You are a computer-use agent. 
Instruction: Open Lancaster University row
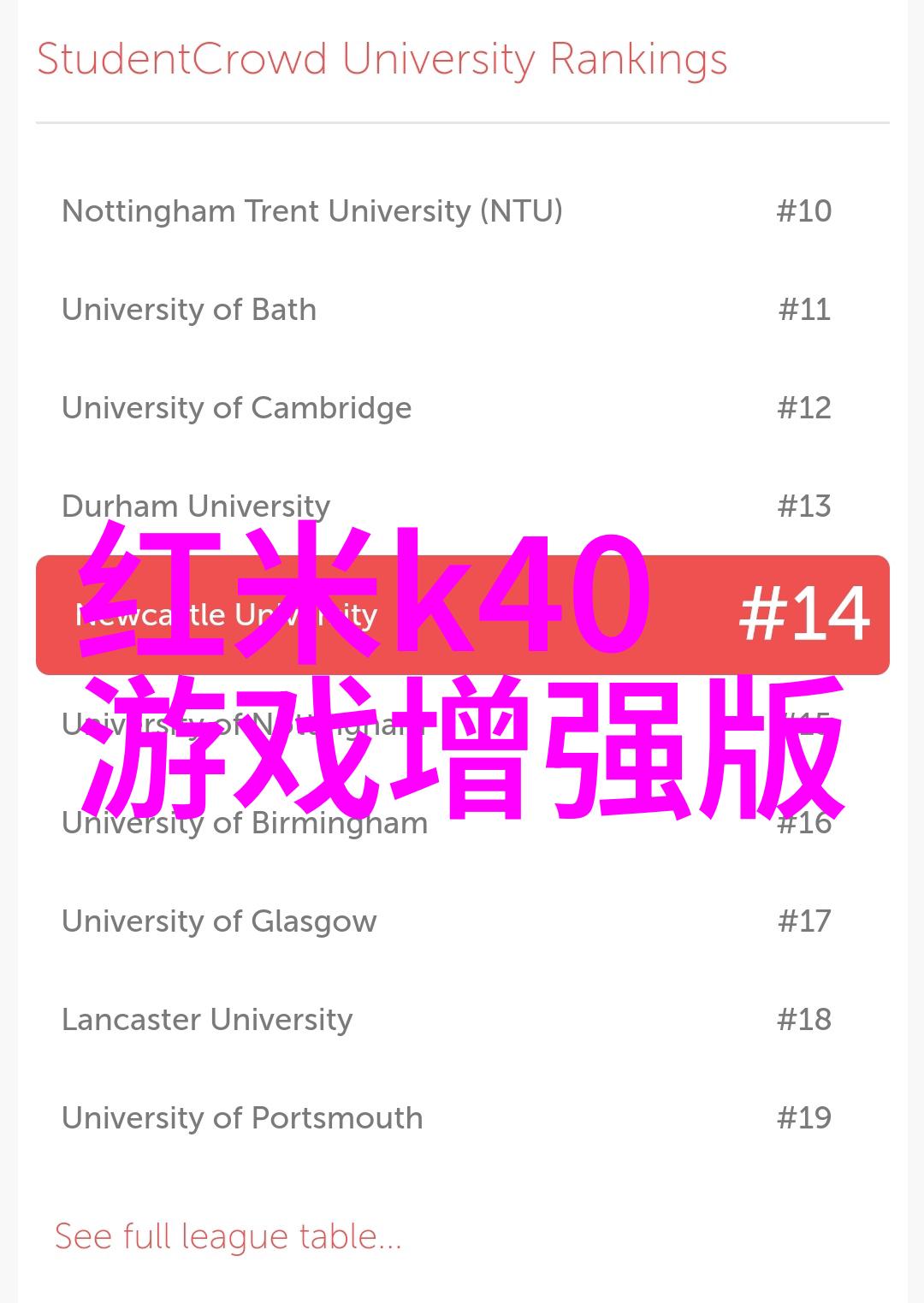(x=207, y=1020)
